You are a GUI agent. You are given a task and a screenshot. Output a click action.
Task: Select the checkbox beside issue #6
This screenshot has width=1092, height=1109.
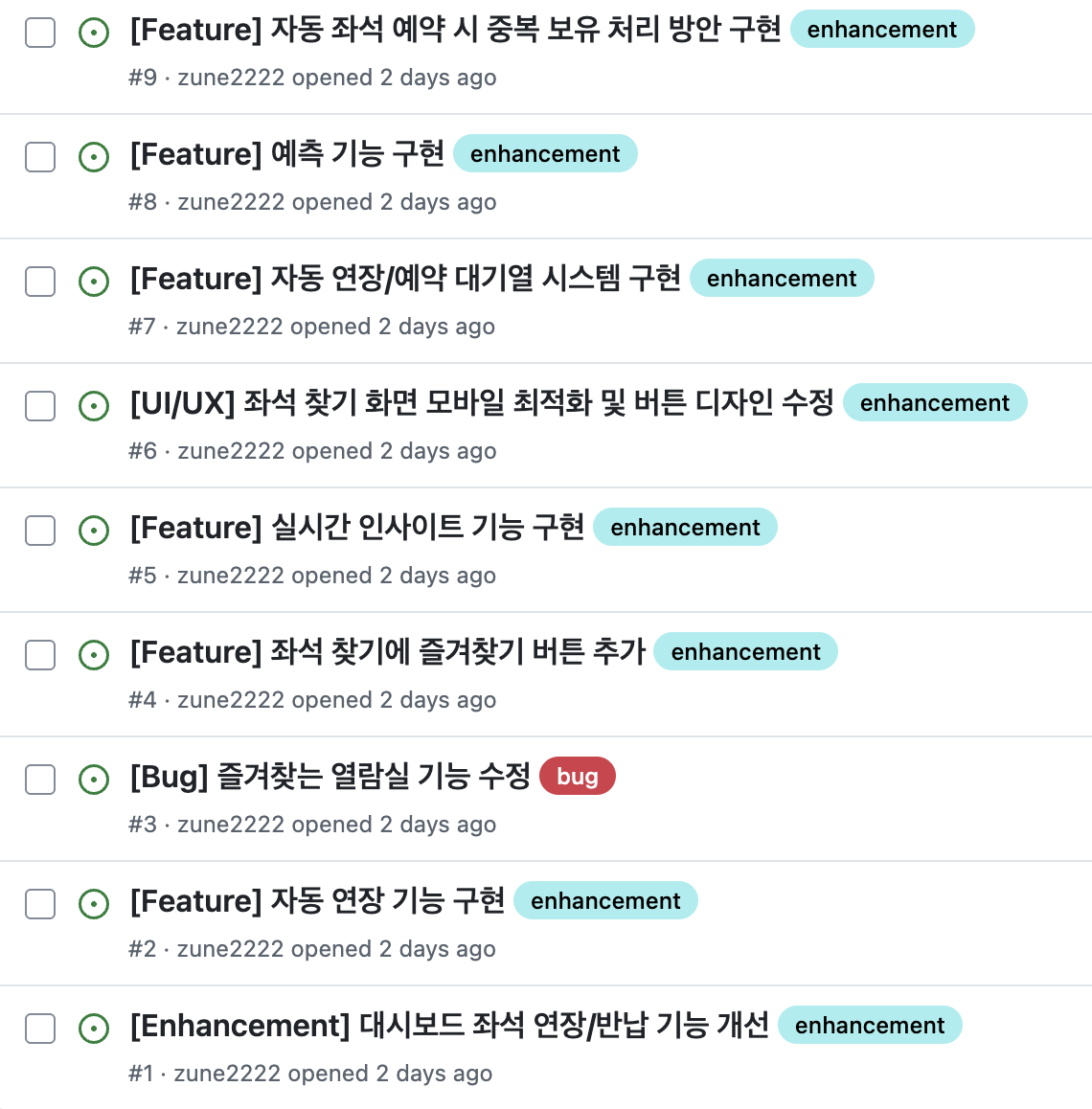pos(40,406)
